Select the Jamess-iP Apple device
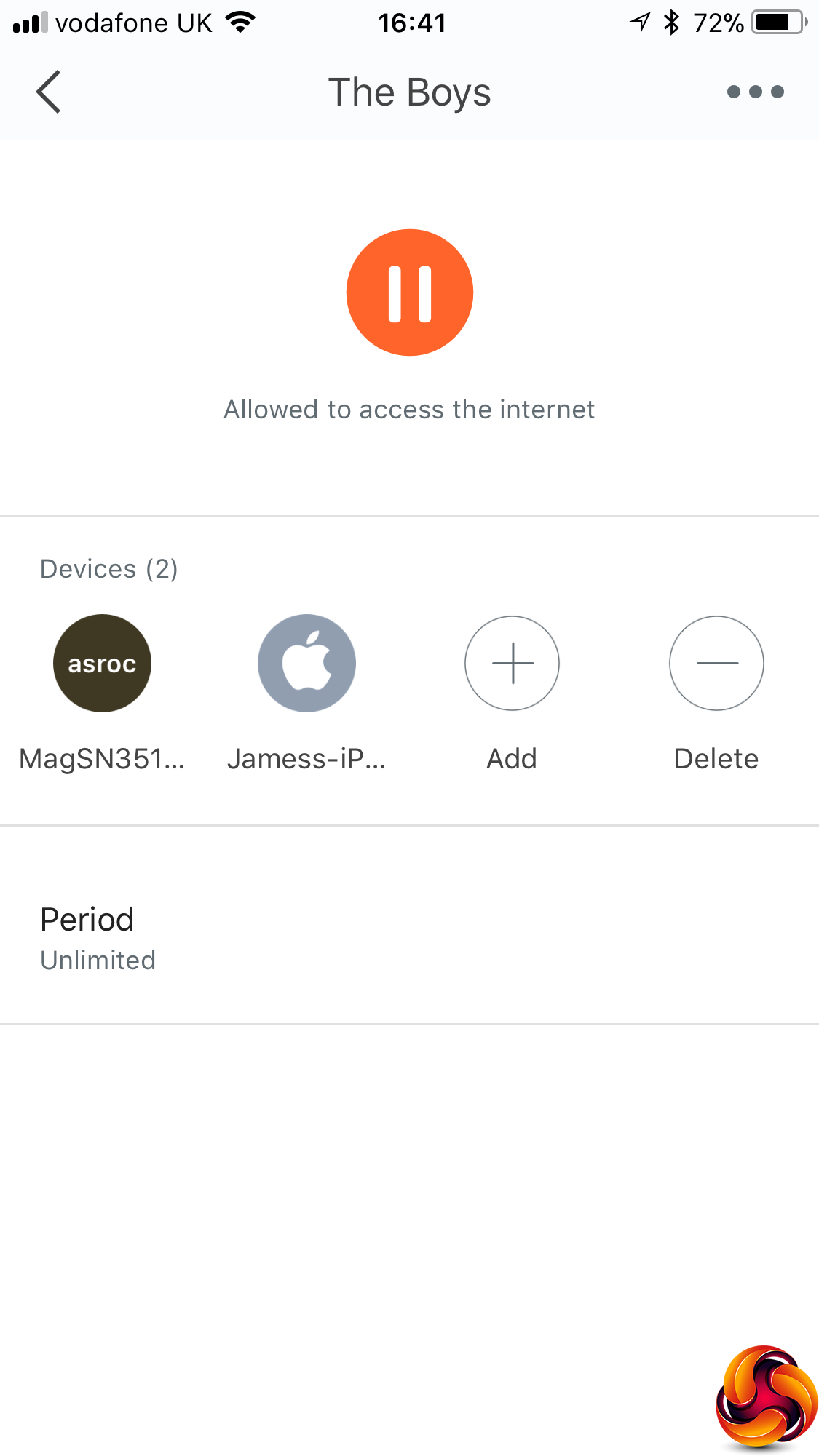The image size is (819, 1456). 306,664
